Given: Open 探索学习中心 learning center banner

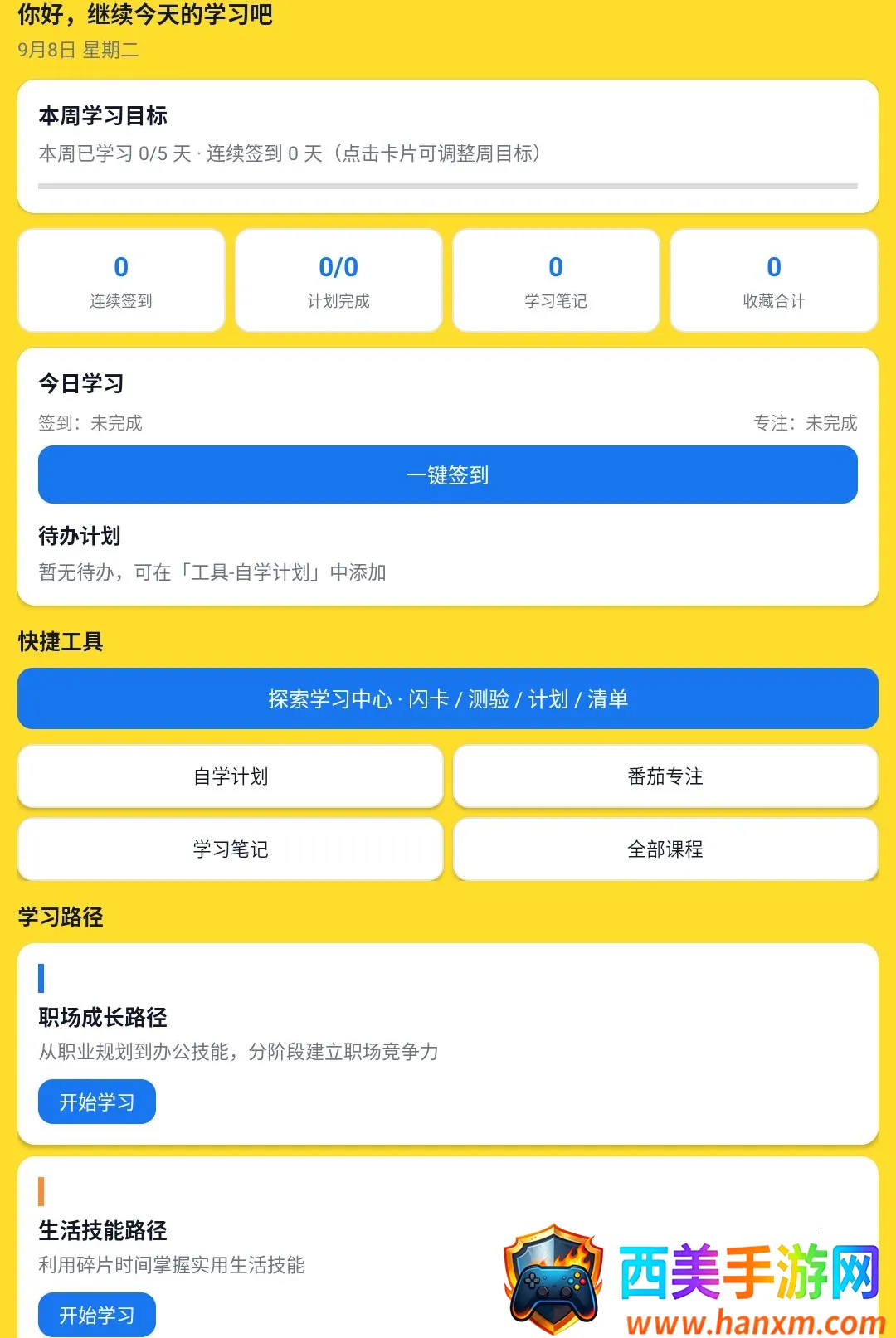Looking at the screenshot, I should point(448,698).
